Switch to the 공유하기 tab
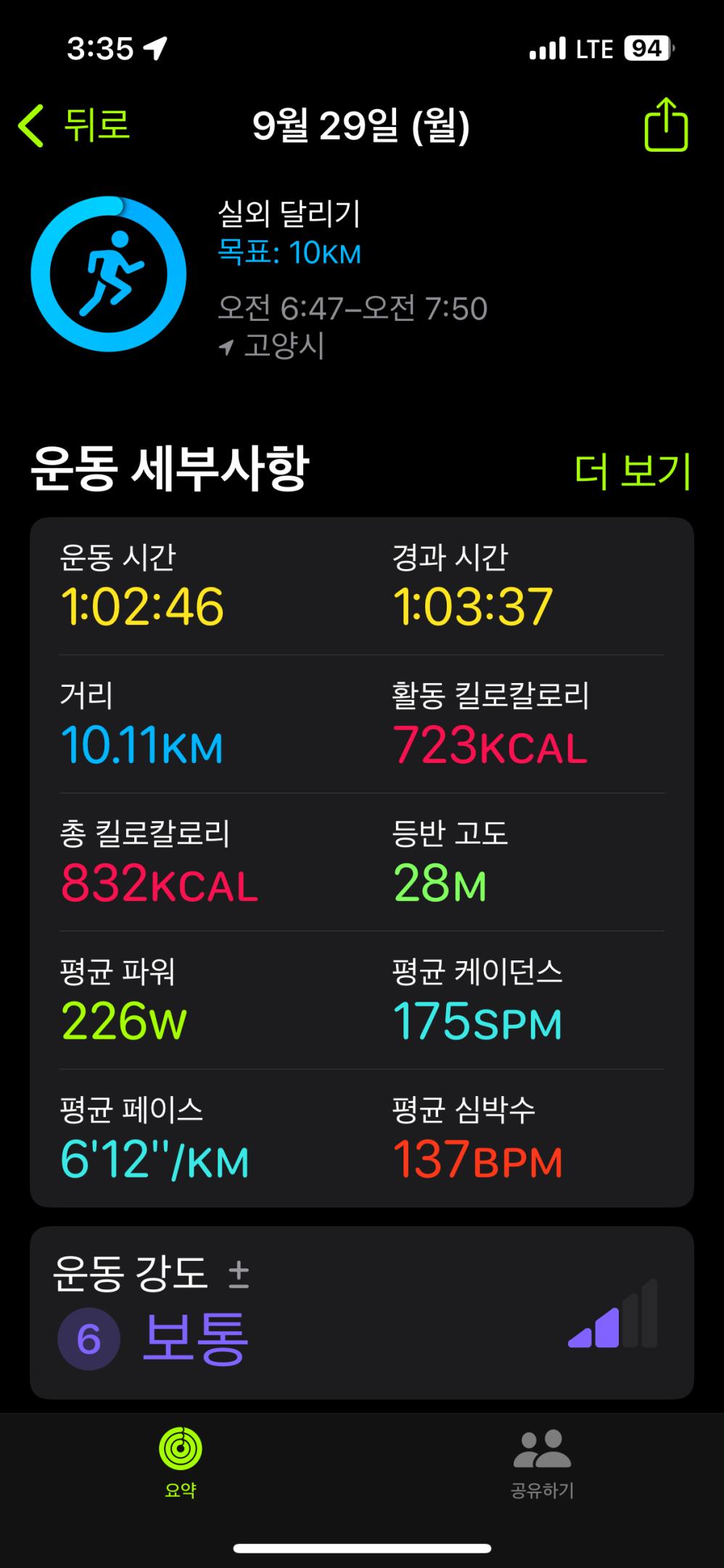This screenshot has height=1568, width=724. click(x=542, y=1462)
